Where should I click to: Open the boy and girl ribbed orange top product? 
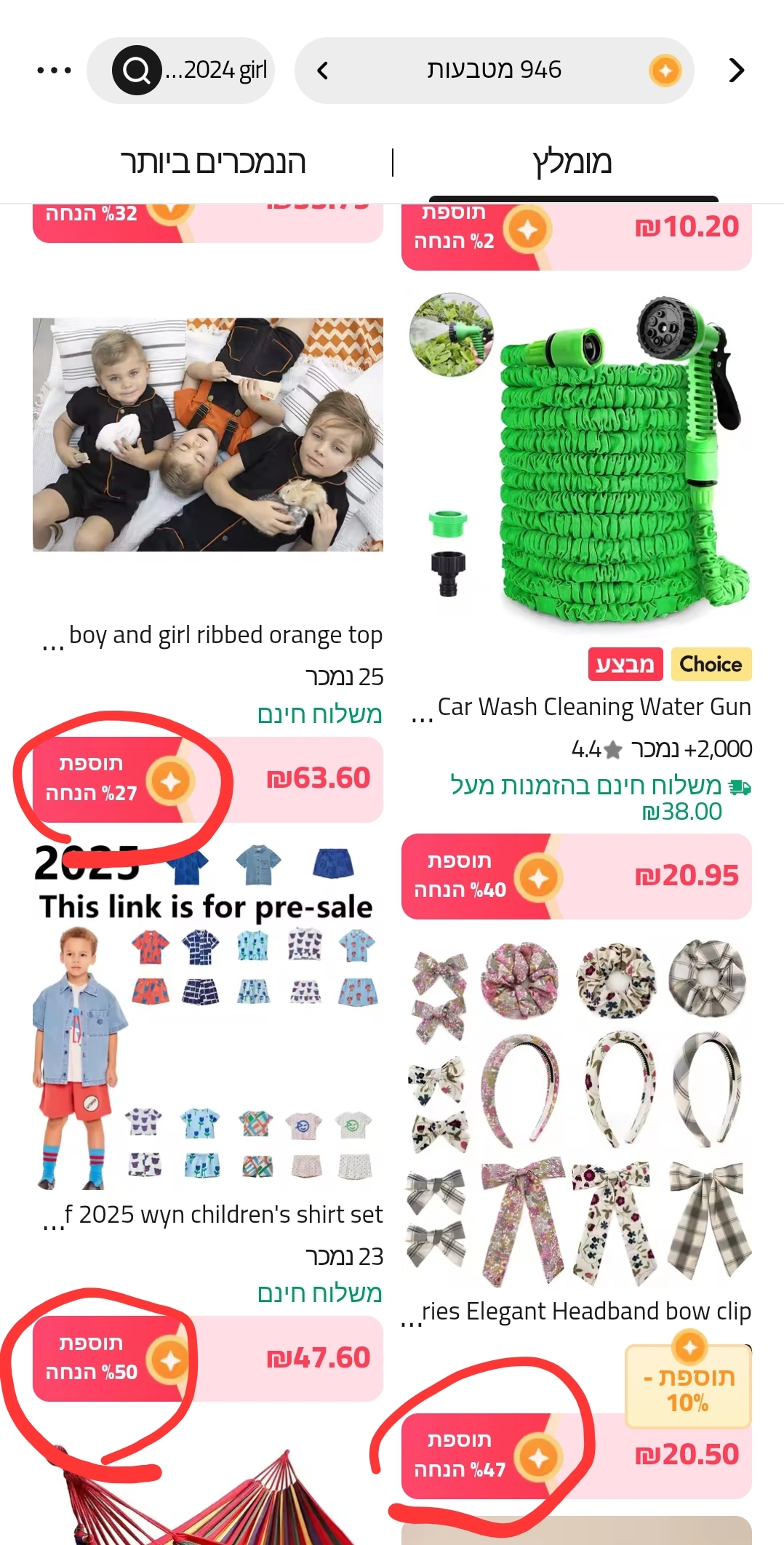coord(208,435)
